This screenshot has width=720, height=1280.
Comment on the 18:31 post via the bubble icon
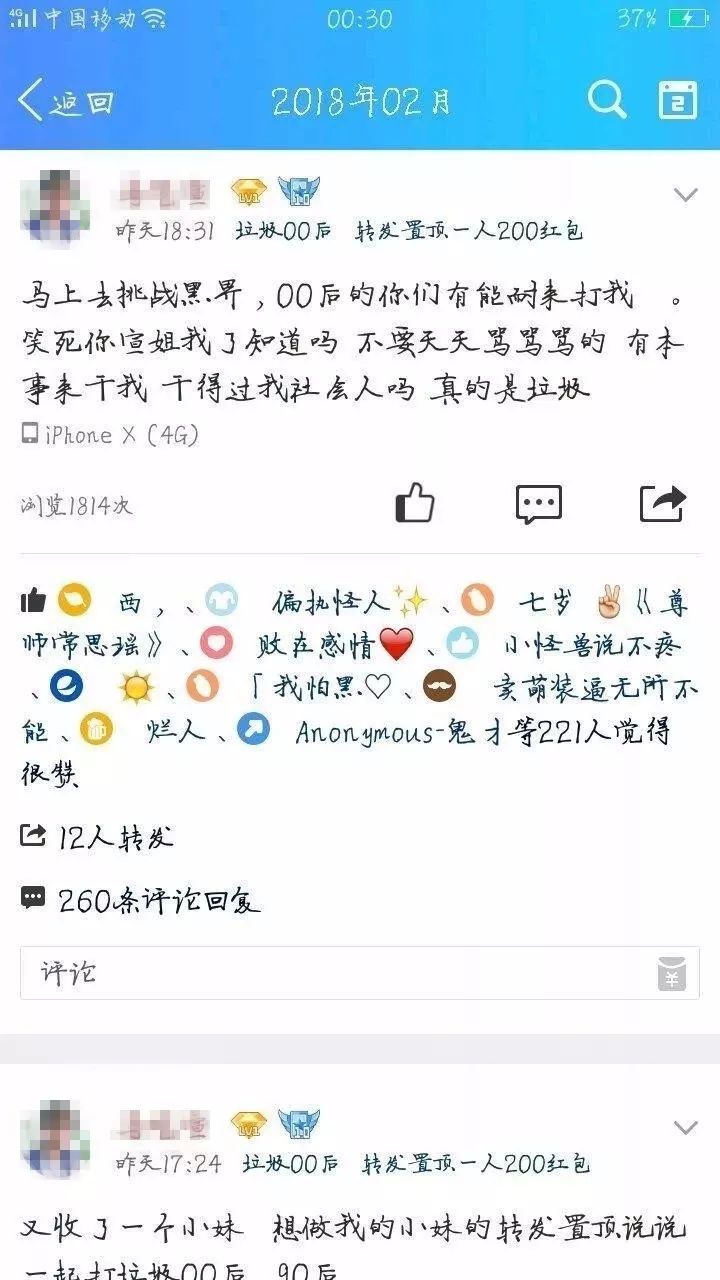coord(538,504)
